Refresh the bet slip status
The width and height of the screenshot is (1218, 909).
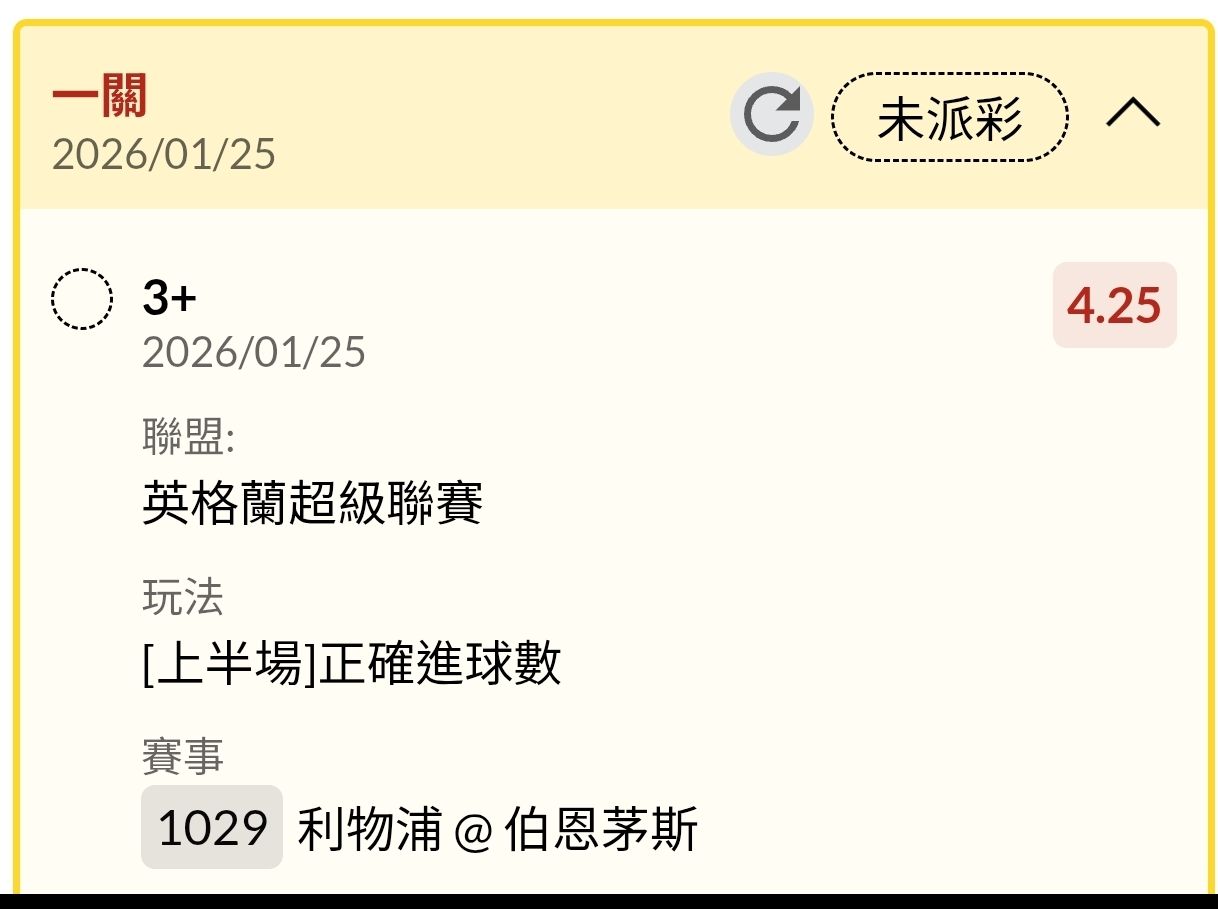pos(771,115)
